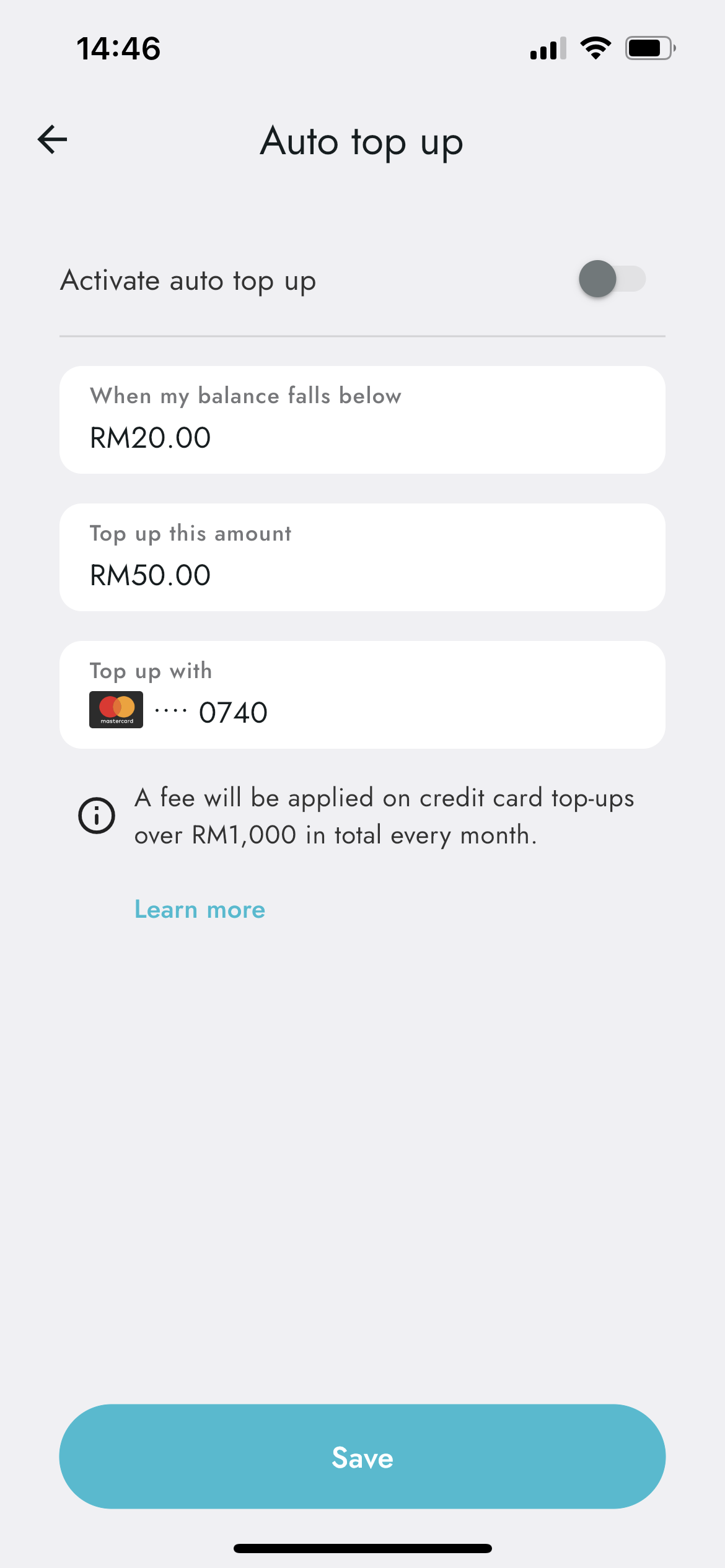Tap the info icon next to the fee notice

97,816
